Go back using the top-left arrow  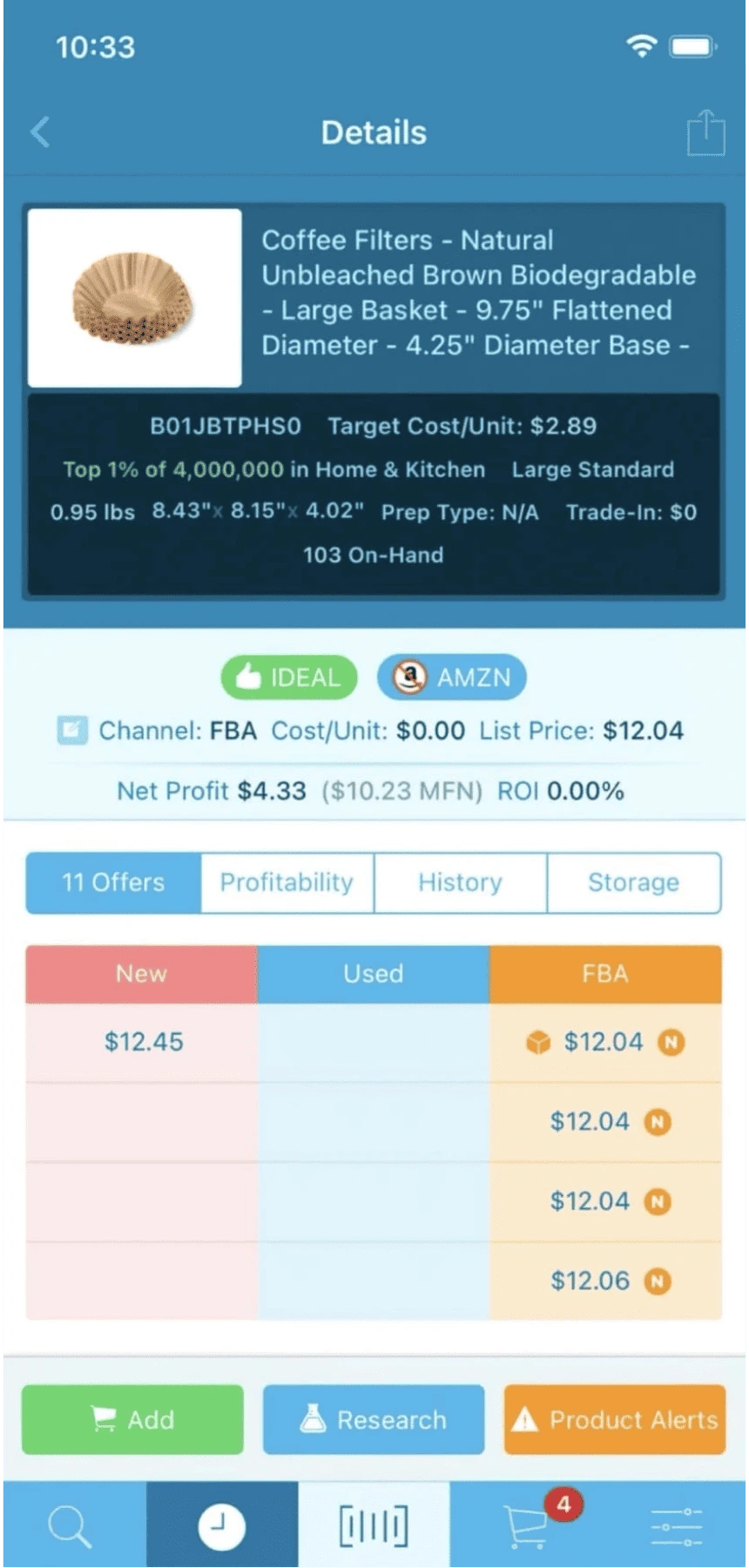[40, 132]
